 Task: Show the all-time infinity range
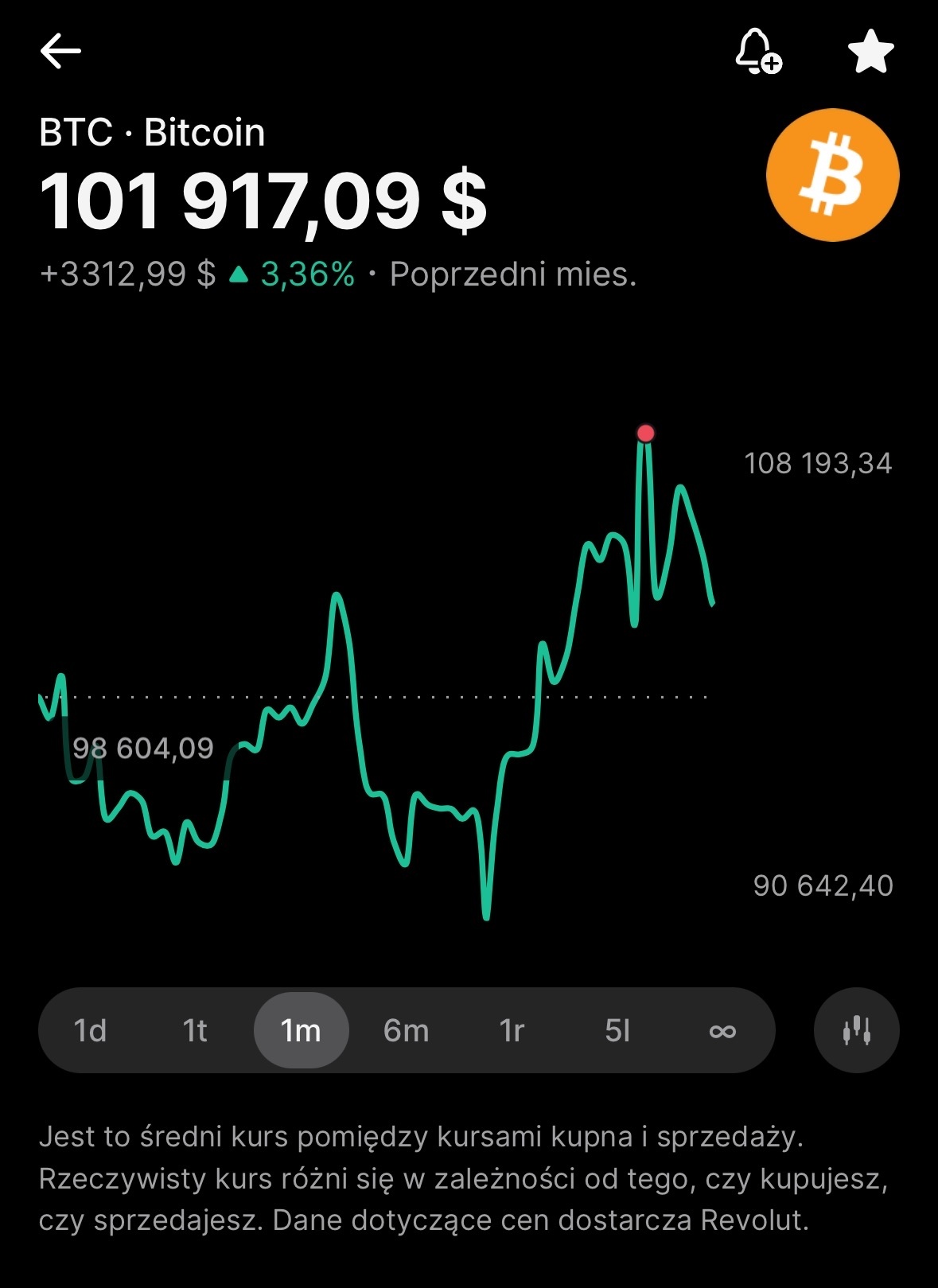[722, 1031]
